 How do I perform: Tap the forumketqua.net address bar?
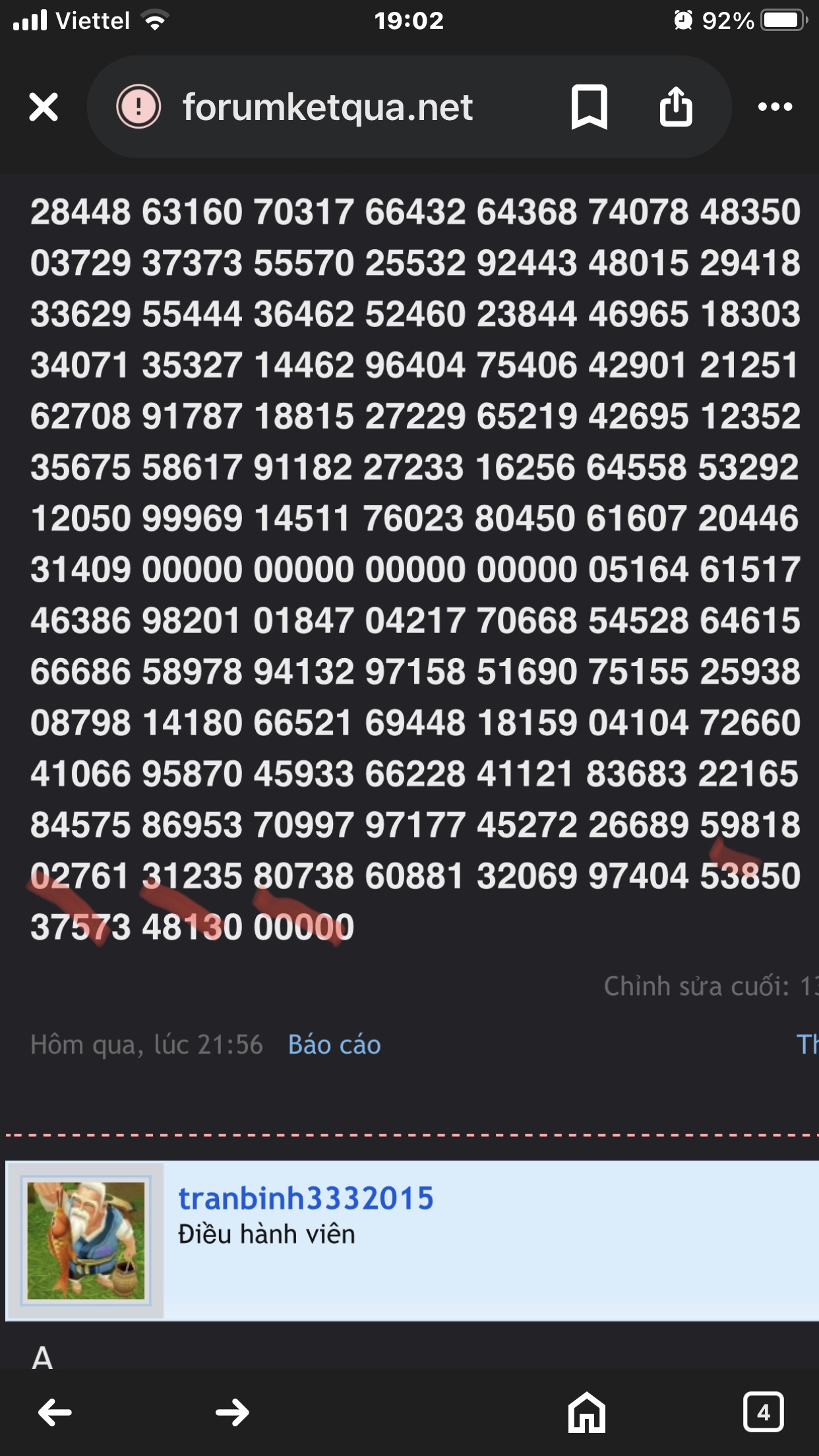click(x=328, y=107)
